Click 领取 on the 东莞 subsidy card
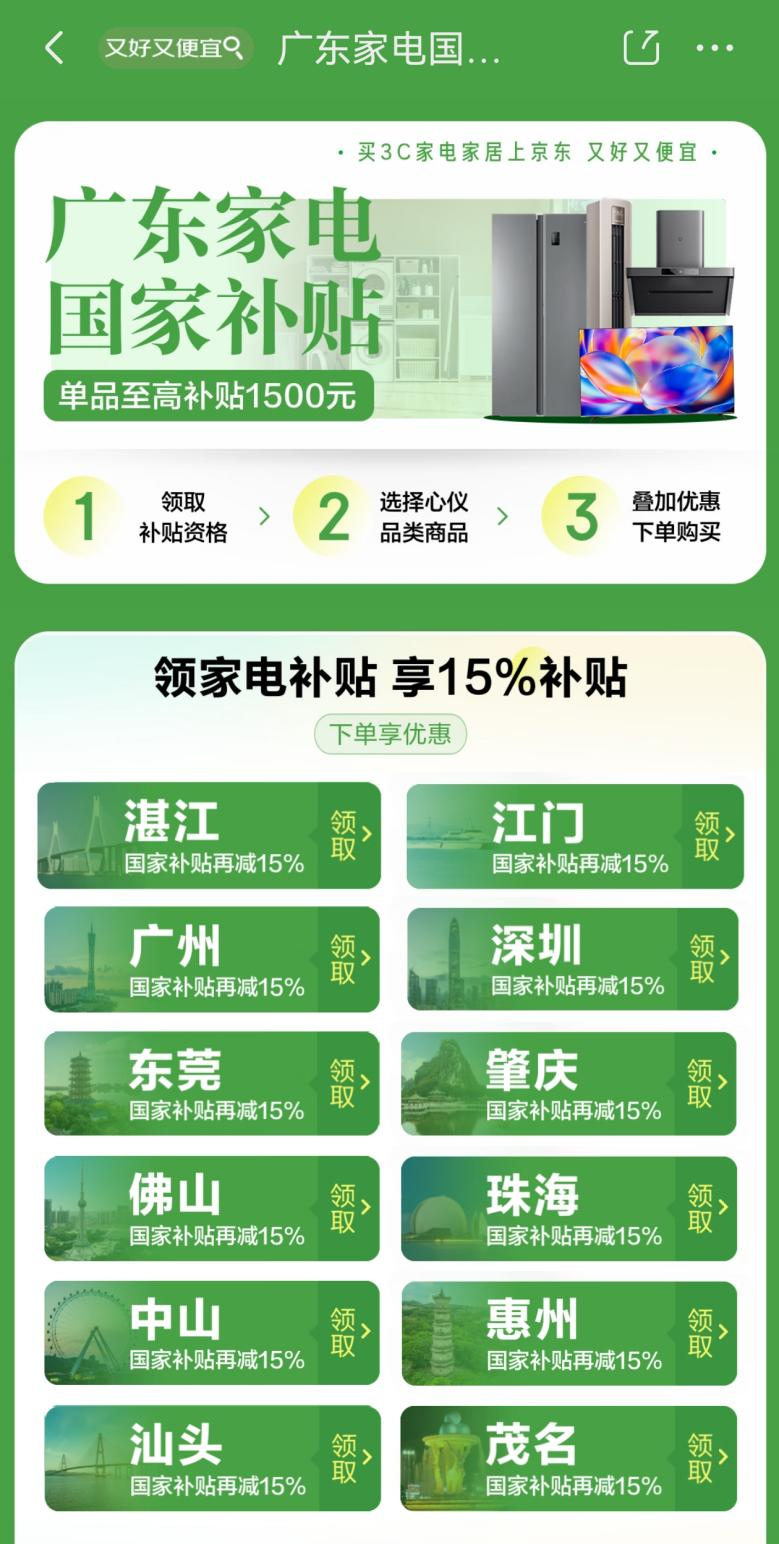The image size is (779, 1544). 343,1084
